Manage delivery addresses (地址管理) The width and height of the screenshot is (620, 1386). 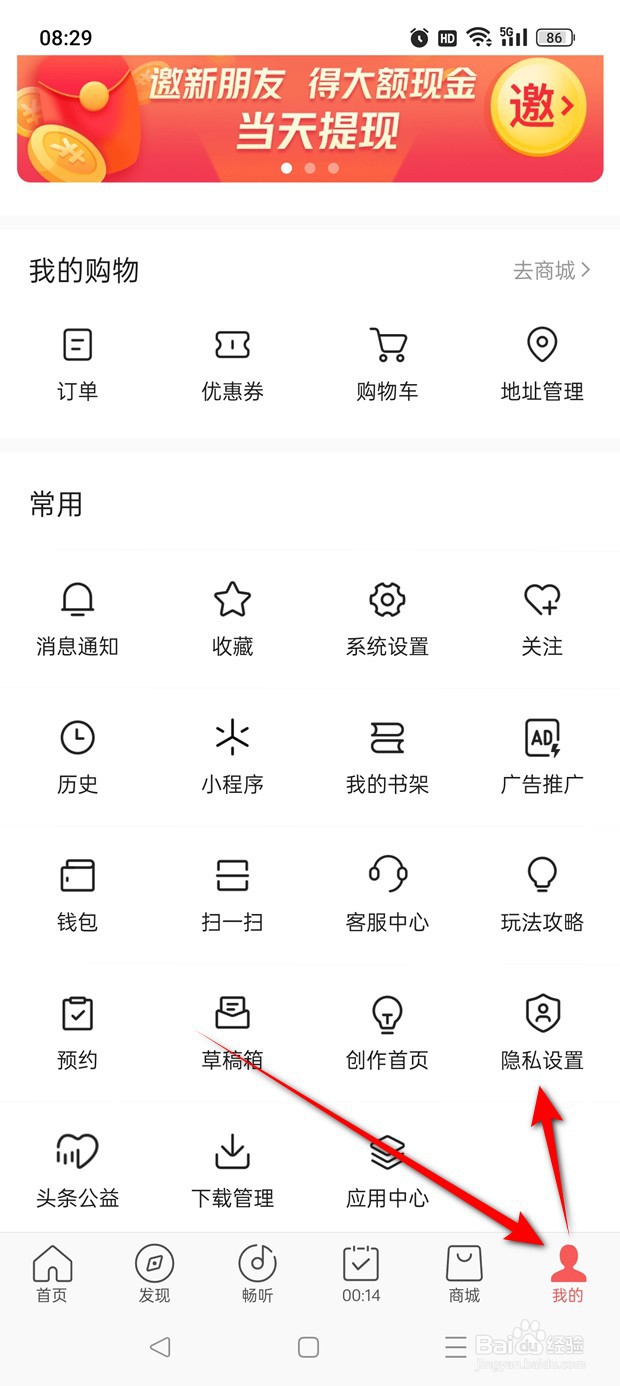pos(542,364)
